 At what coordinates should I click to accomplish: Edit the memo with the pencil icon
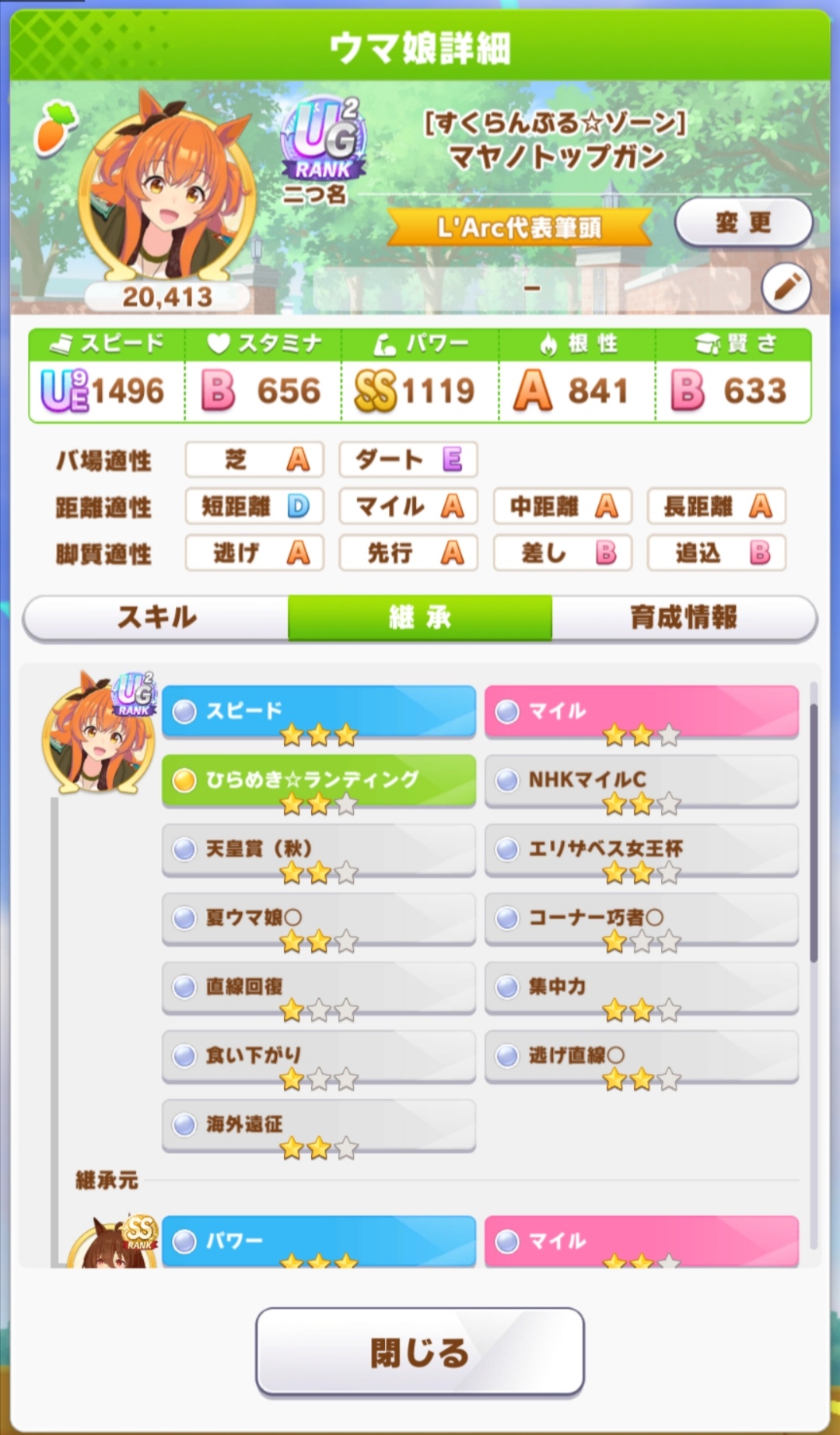tap(786, 287)
